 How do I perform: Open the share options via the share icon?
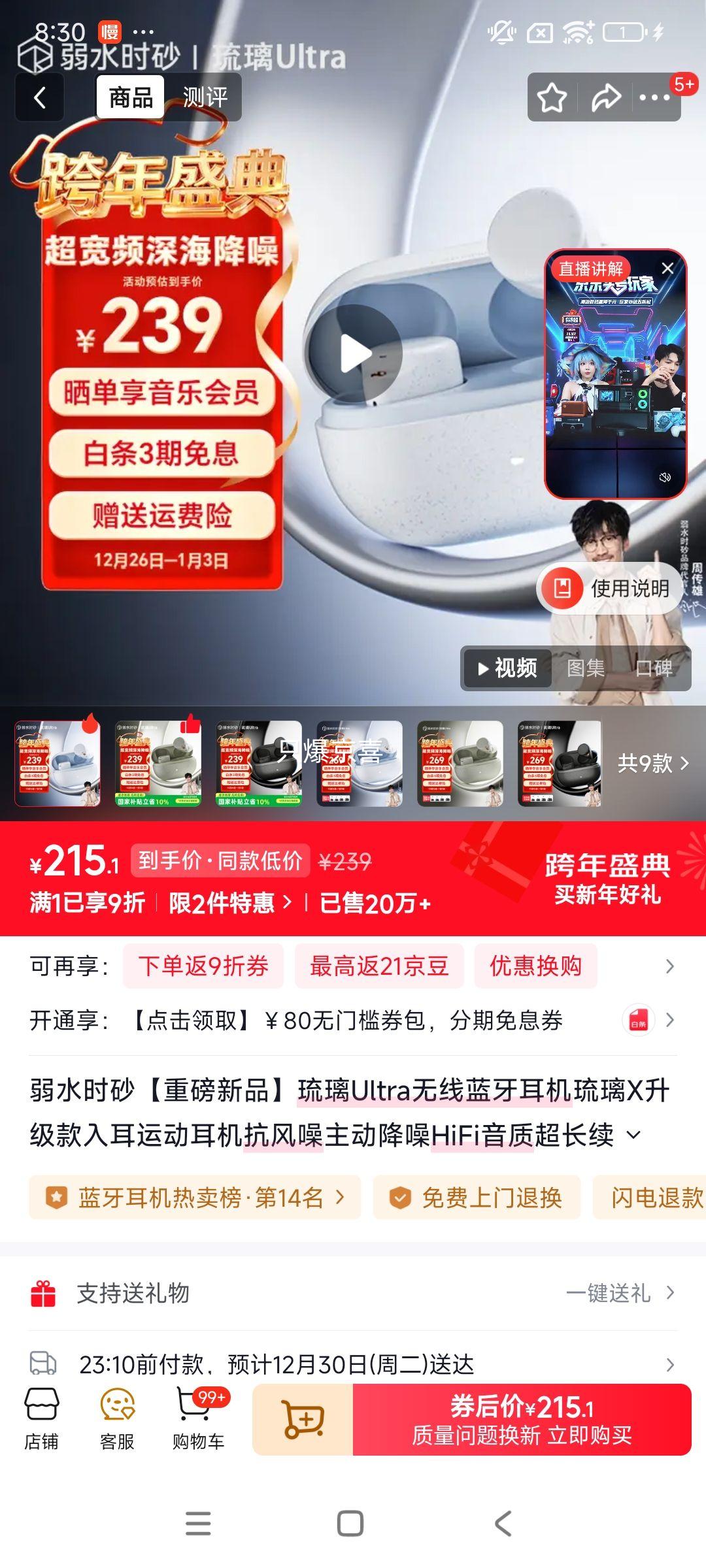pyautogui.click(x=607, y=97)
